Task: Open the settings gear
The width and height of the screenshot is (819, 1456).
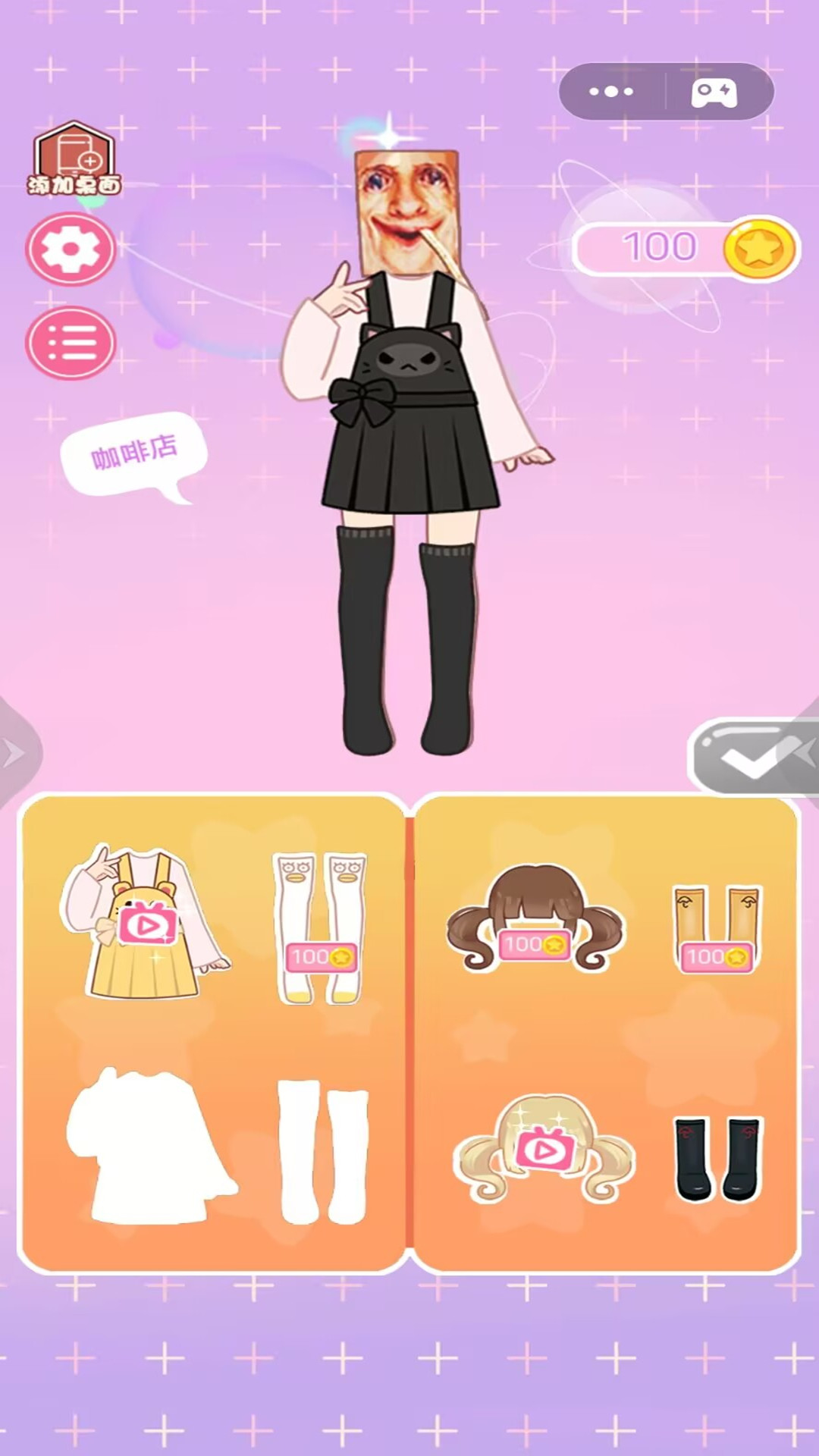Action: click(x=71, y=249)
